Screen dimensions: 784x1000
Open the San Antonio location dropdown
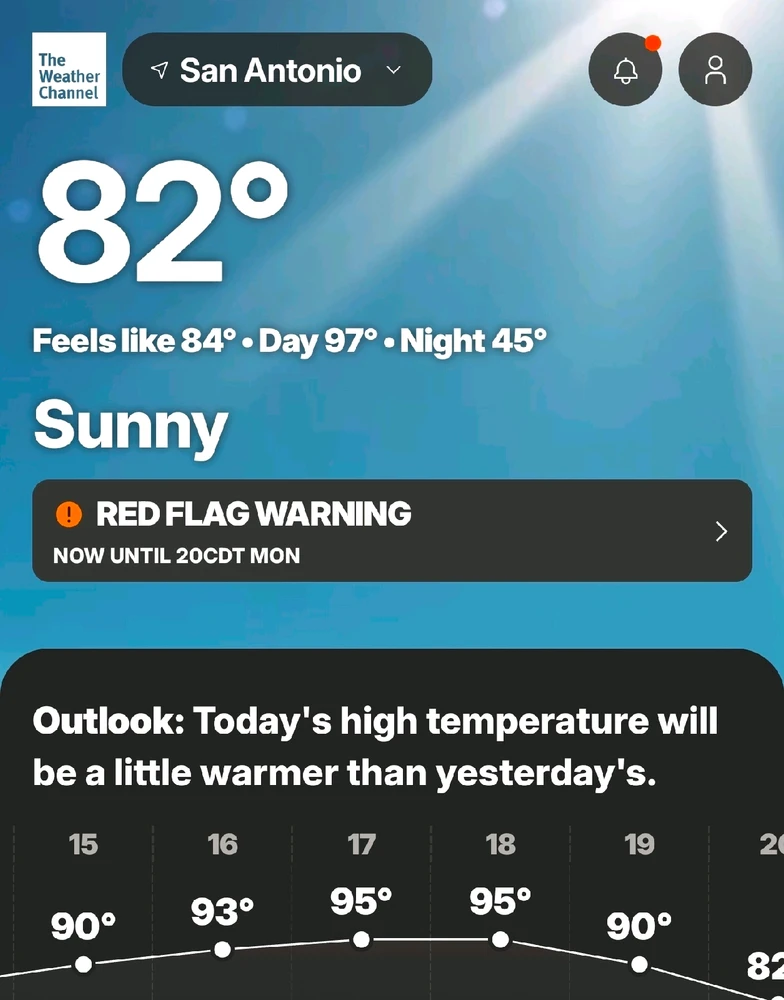[x=277, y=70]
